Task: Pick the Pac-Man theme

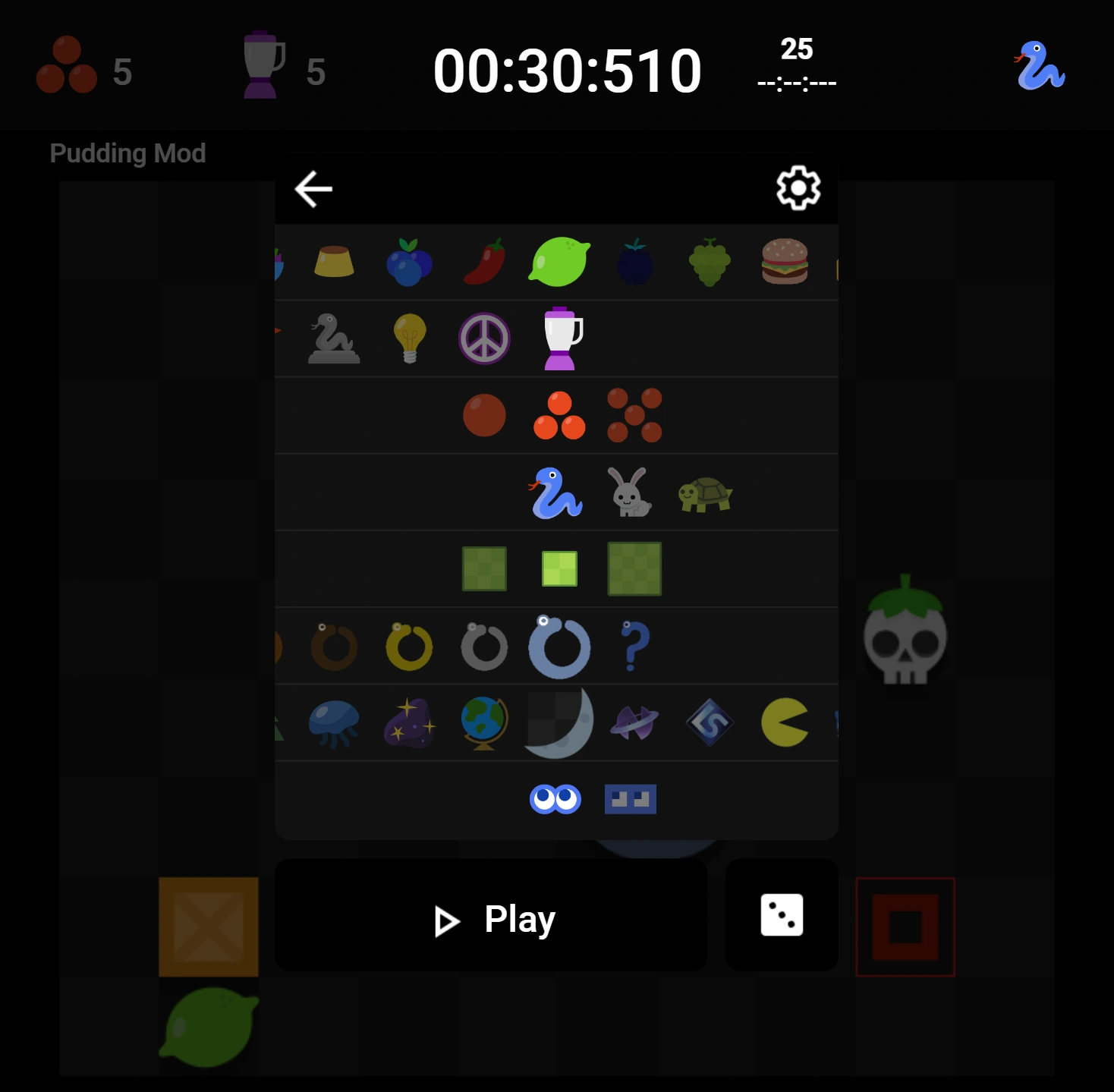Action: point(785,722)
